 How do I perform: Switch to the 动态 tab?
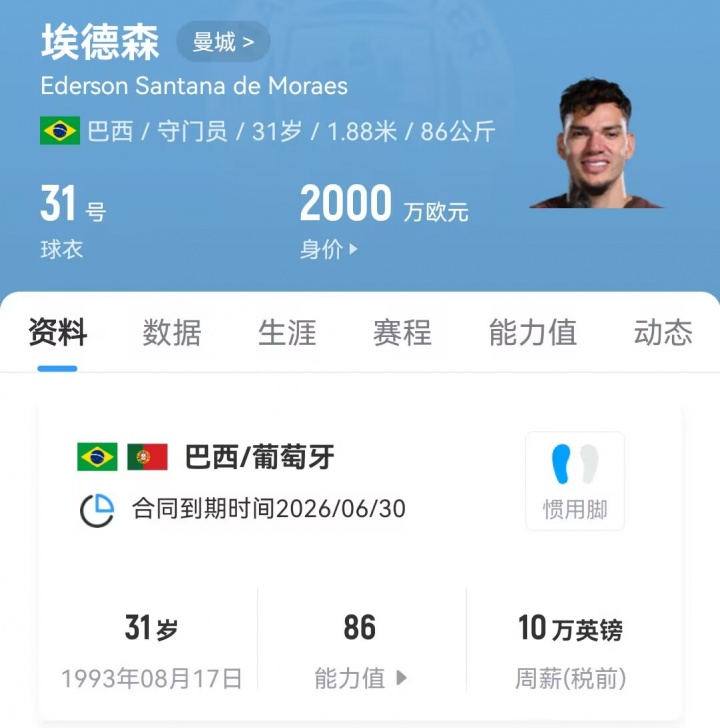click(663, 333)
